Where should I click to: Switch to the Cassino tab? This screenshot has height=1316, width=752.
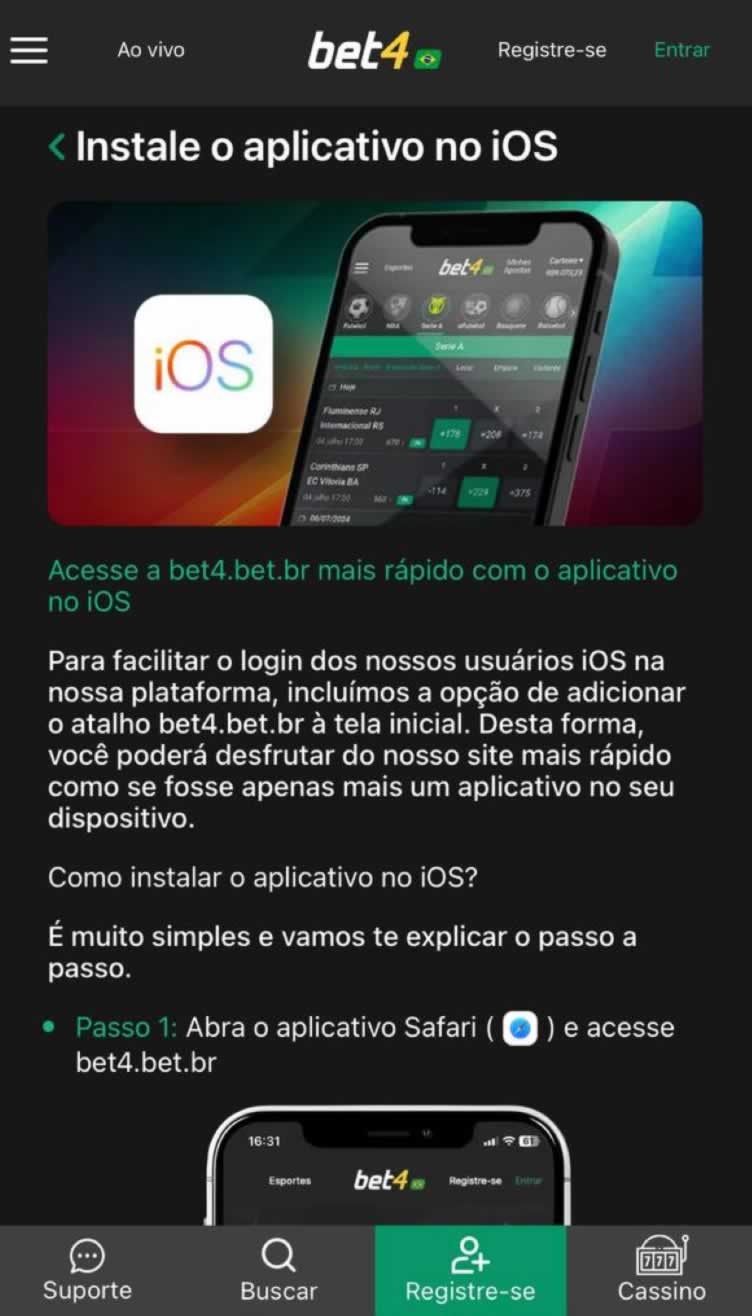pyautogui.click(x=661, y=1271)
